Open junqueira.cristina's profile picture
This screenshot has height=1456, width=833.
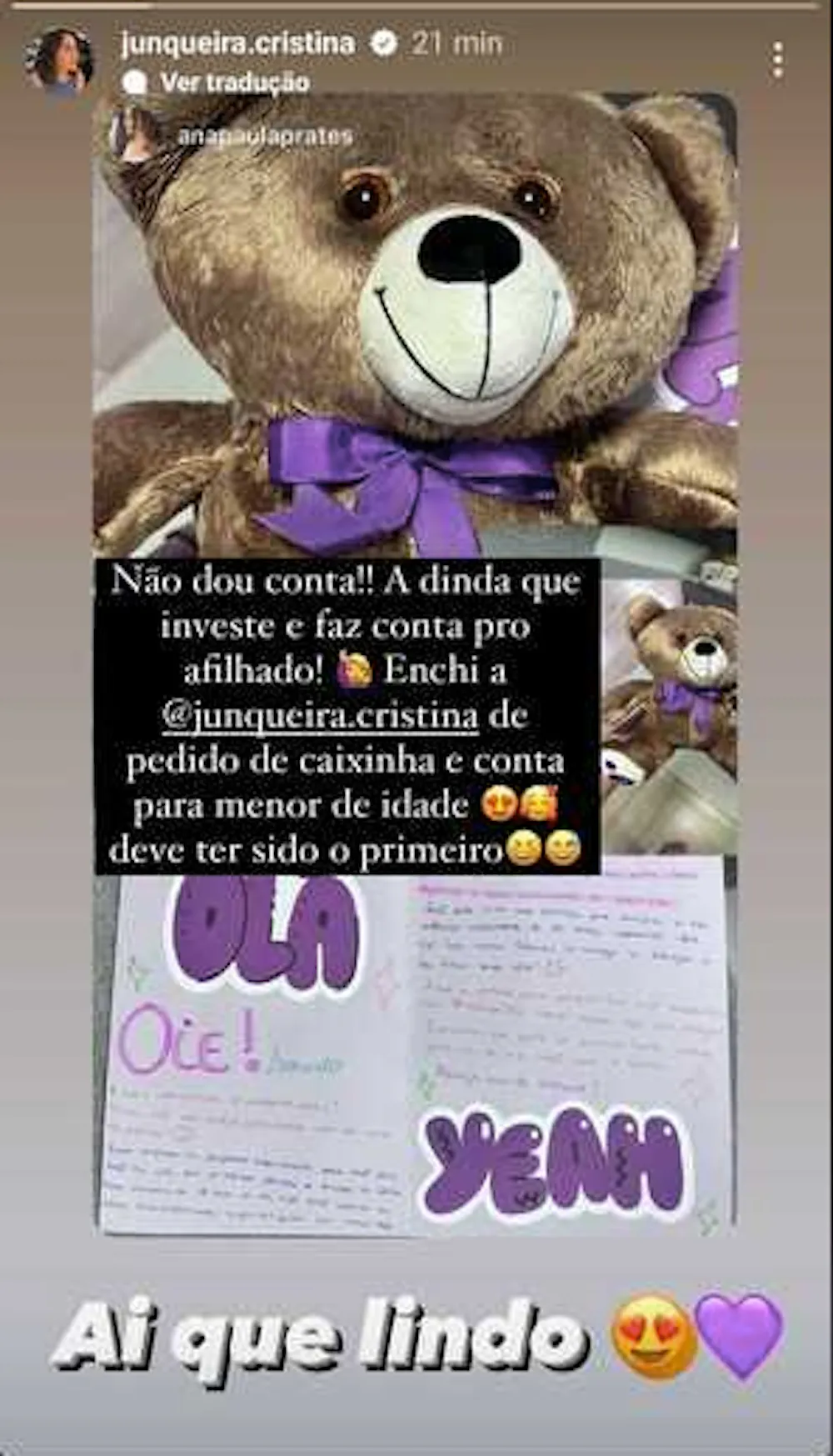coord(59,60)
